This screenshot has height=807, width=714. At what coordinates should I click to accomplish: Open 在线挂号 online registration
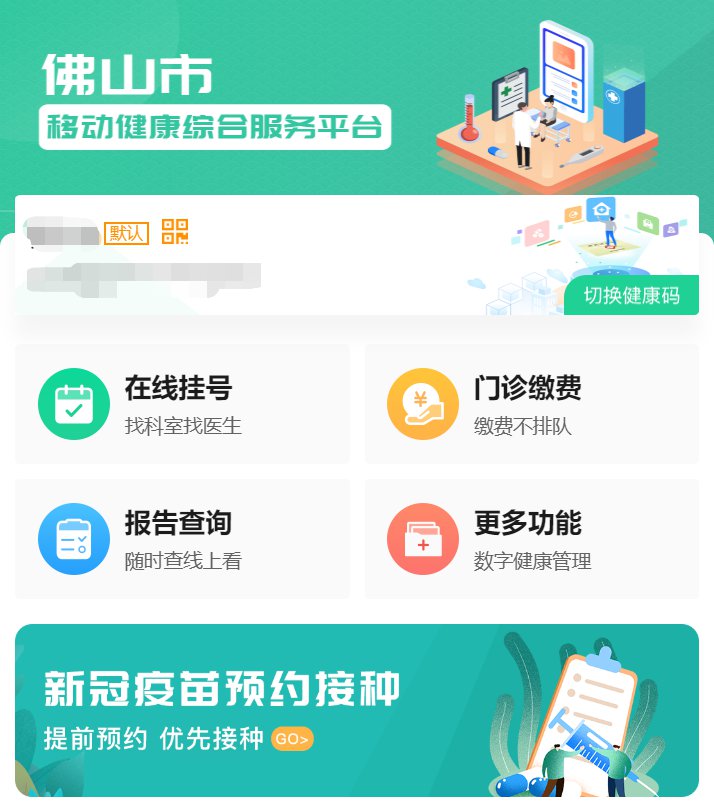coord(182,404)
